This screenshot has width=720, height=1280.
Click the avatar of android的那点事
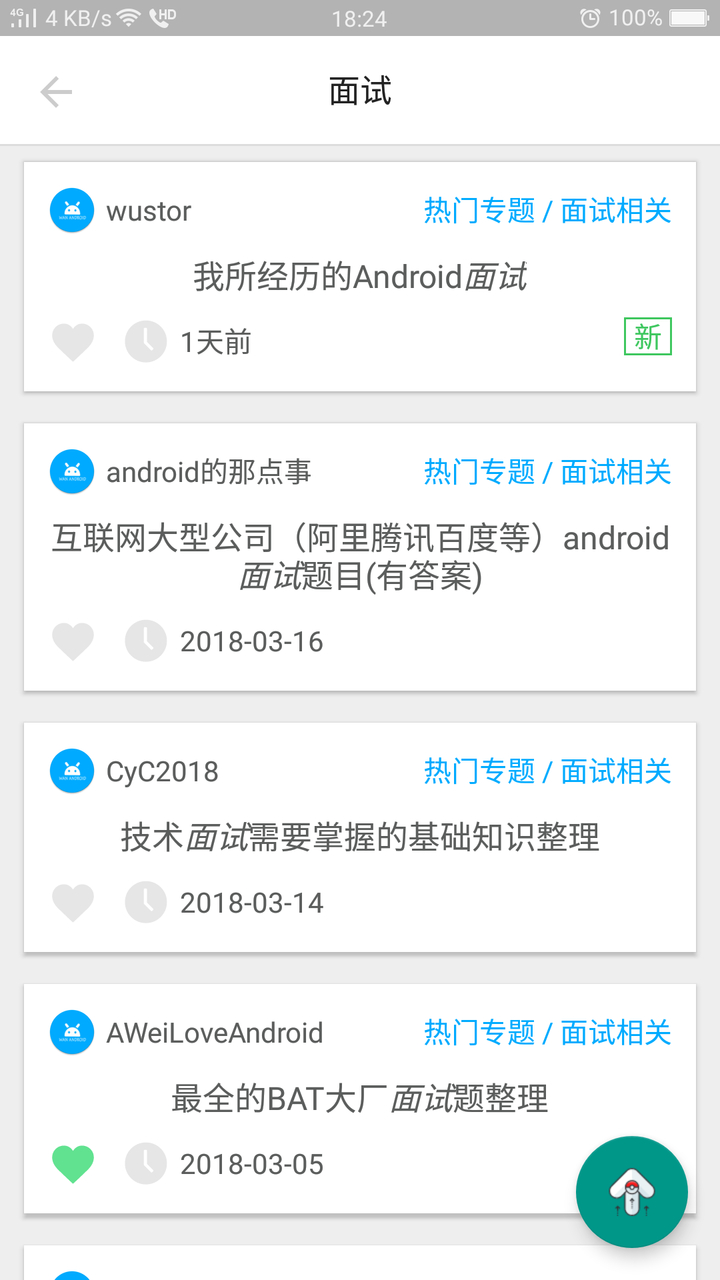(71, 471)
